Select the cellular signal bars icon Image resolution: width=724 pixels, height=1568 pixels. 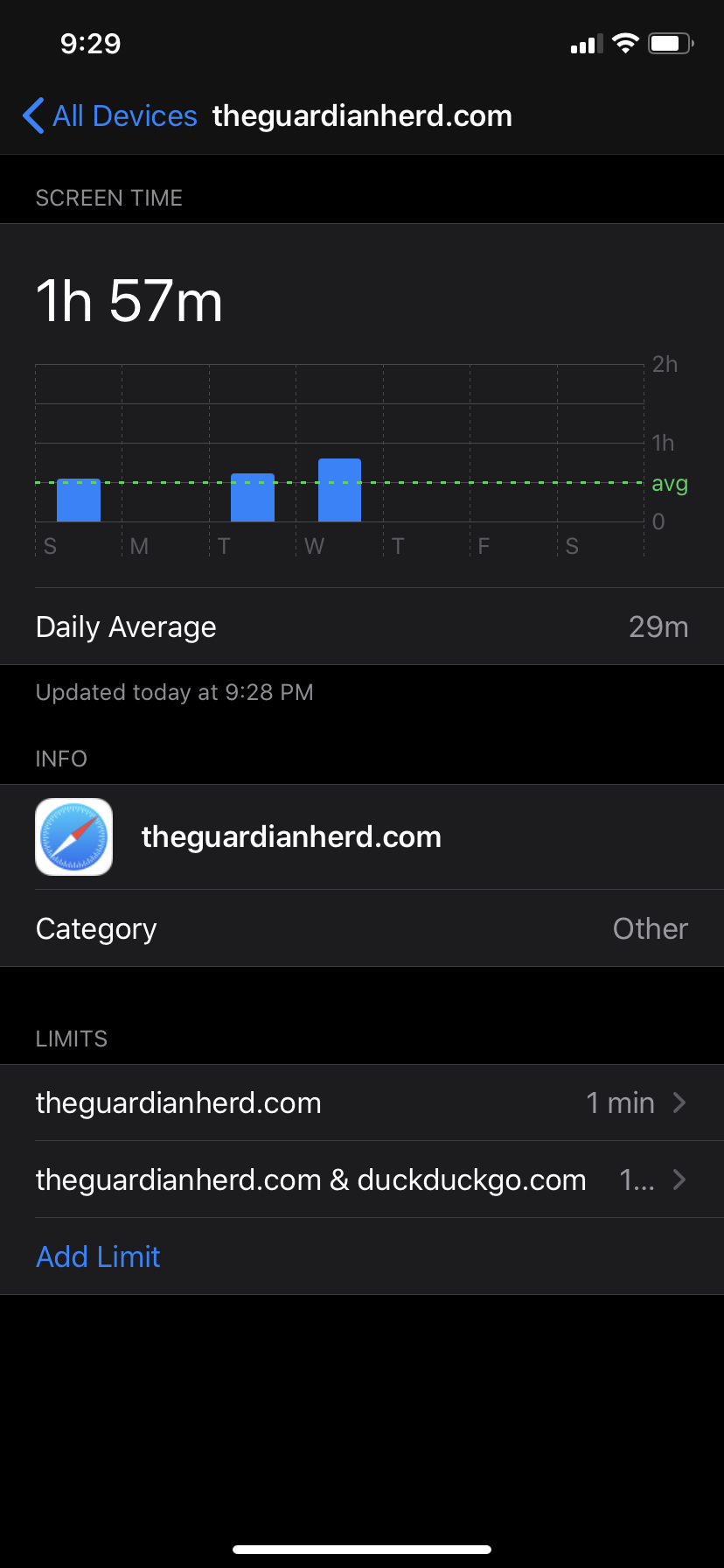[584, 44]
